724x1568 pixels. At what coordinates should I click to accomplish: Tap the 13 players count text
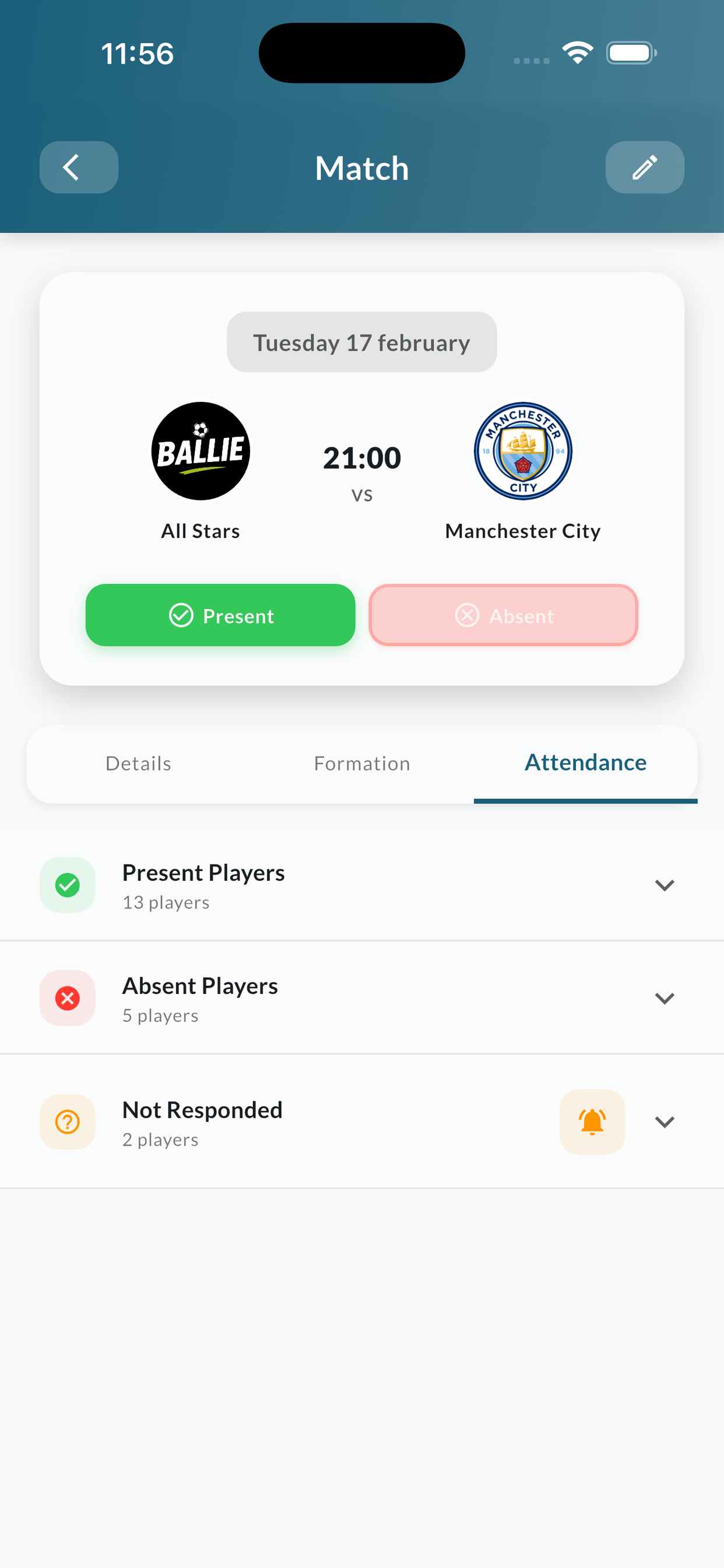(x=166, y=902)
